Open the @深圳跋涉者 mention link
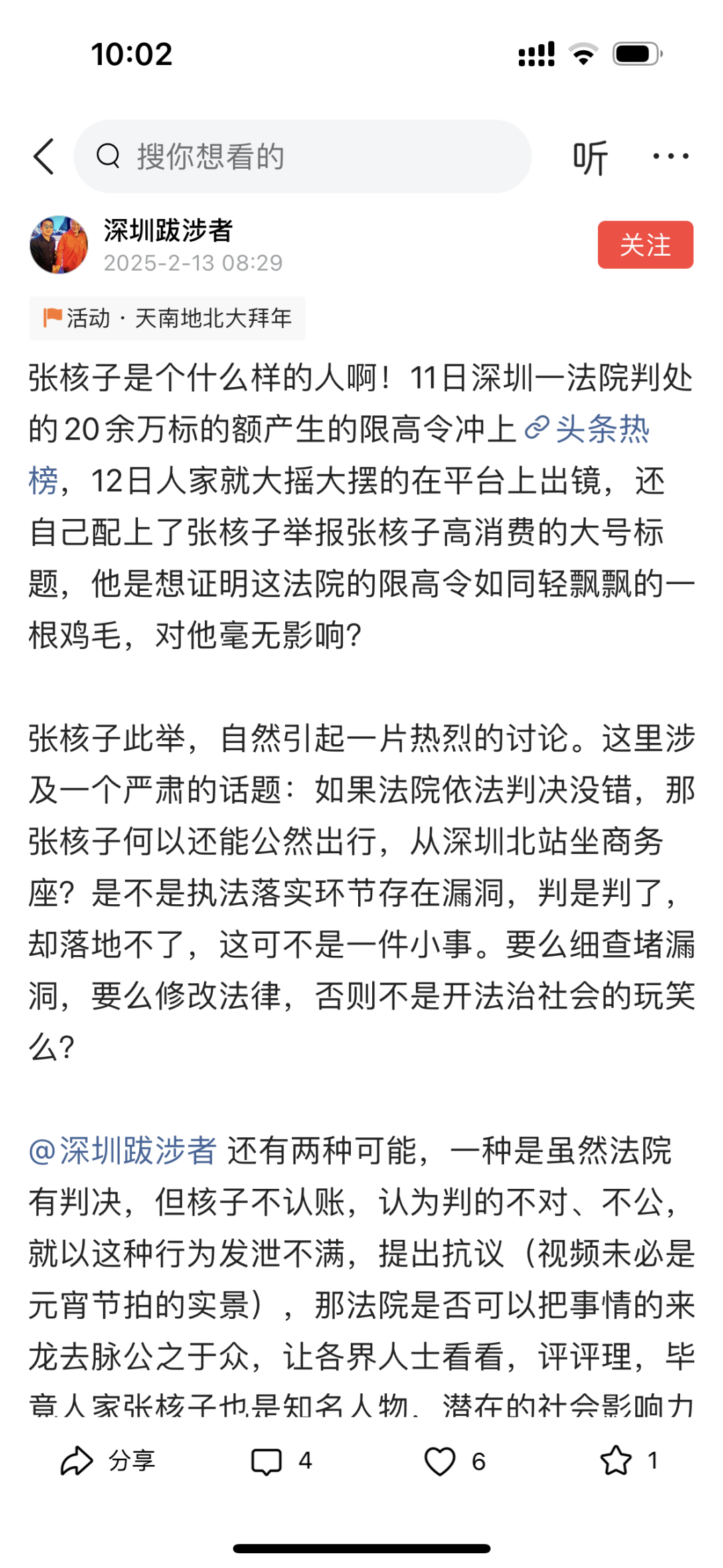Screen dimensions: 723x1568 click(123, 1151)
